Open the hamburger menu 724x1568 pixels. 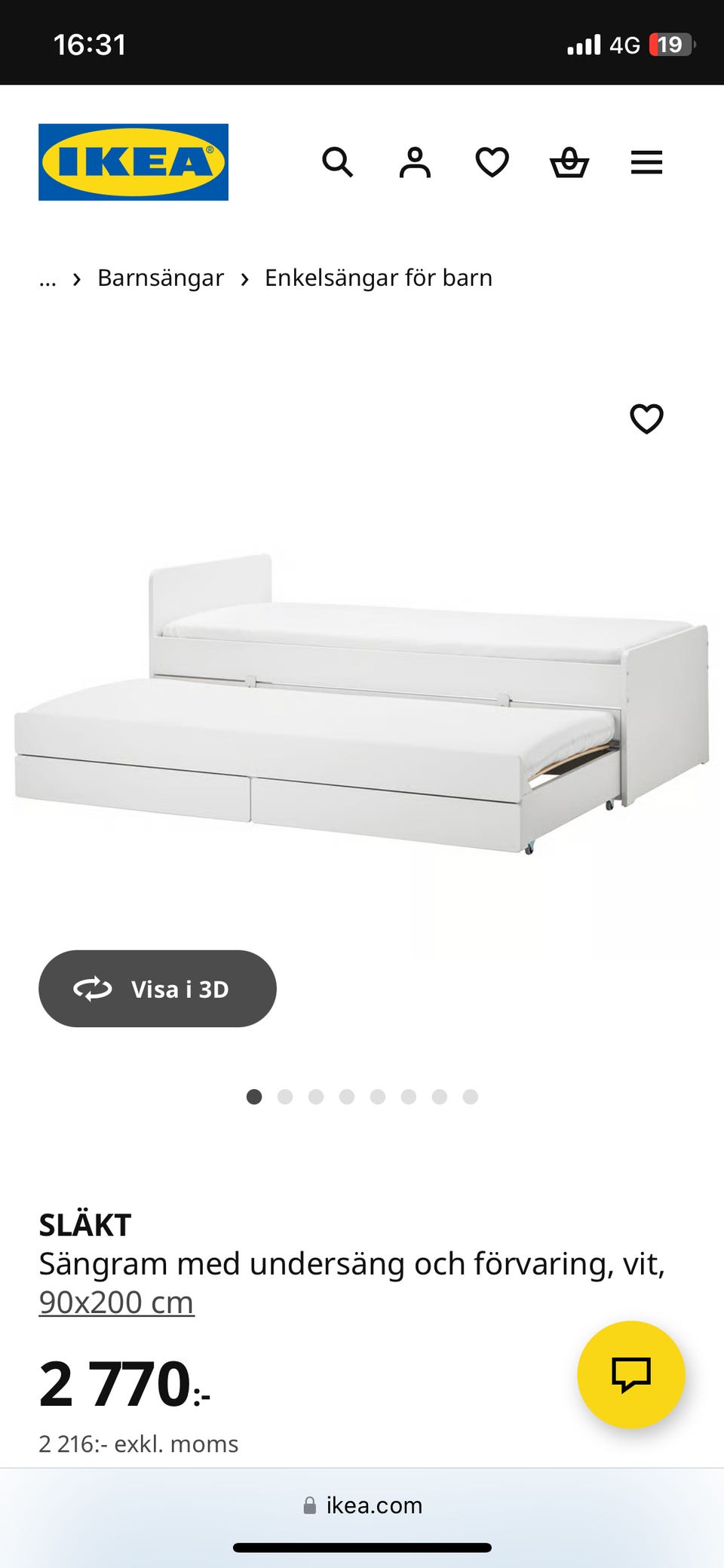pyautogui.click(x=646, y=162)
